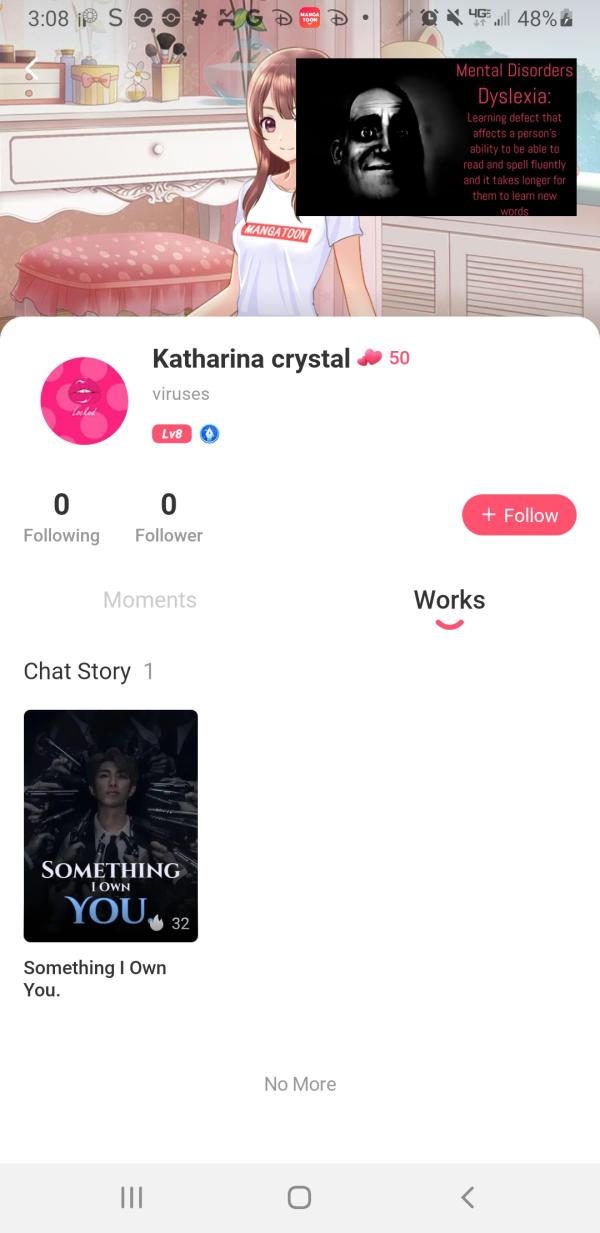Open the recent apps overview
Viewport: 600px width, 1233px height.
(x=132, y=1197)
